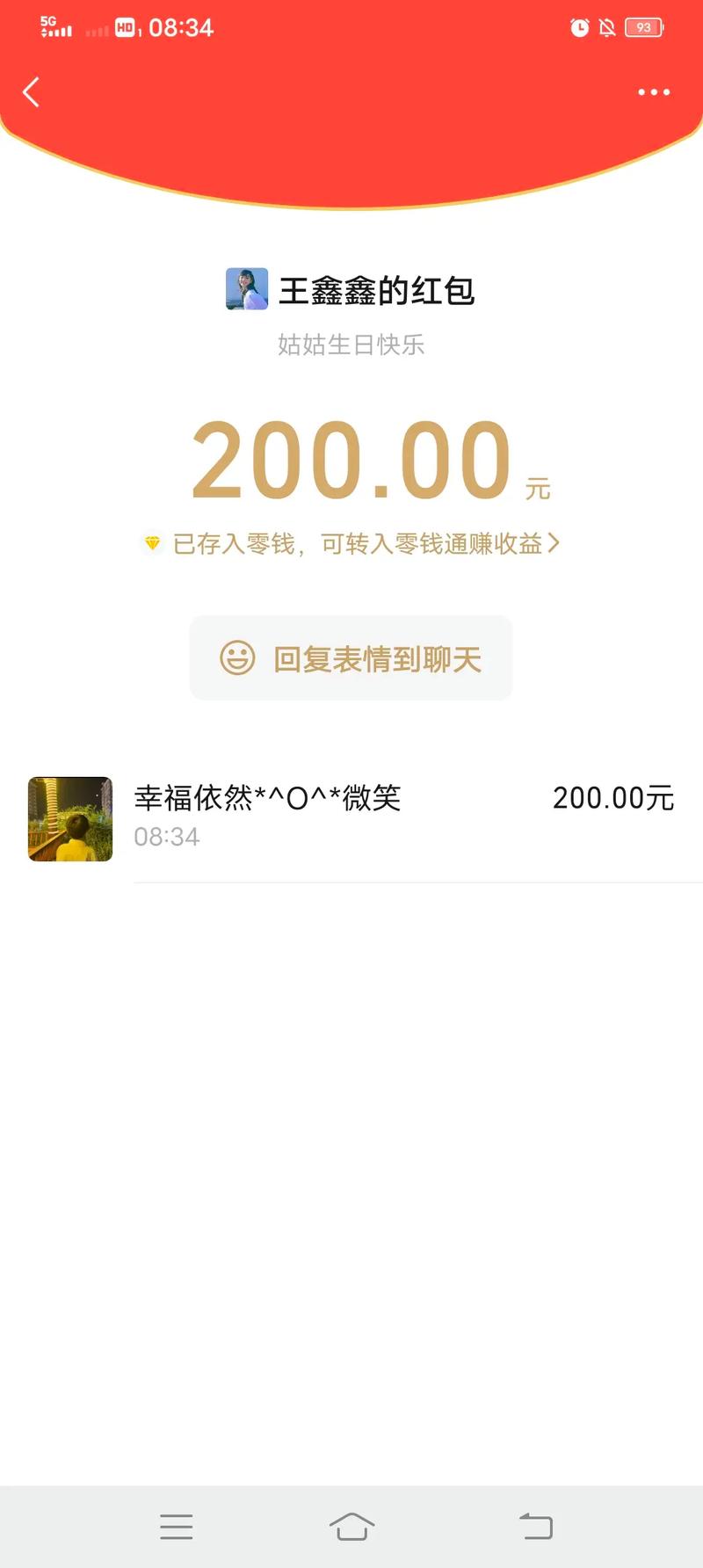Tap the alarm clock icon in status bar

[580, 27]
